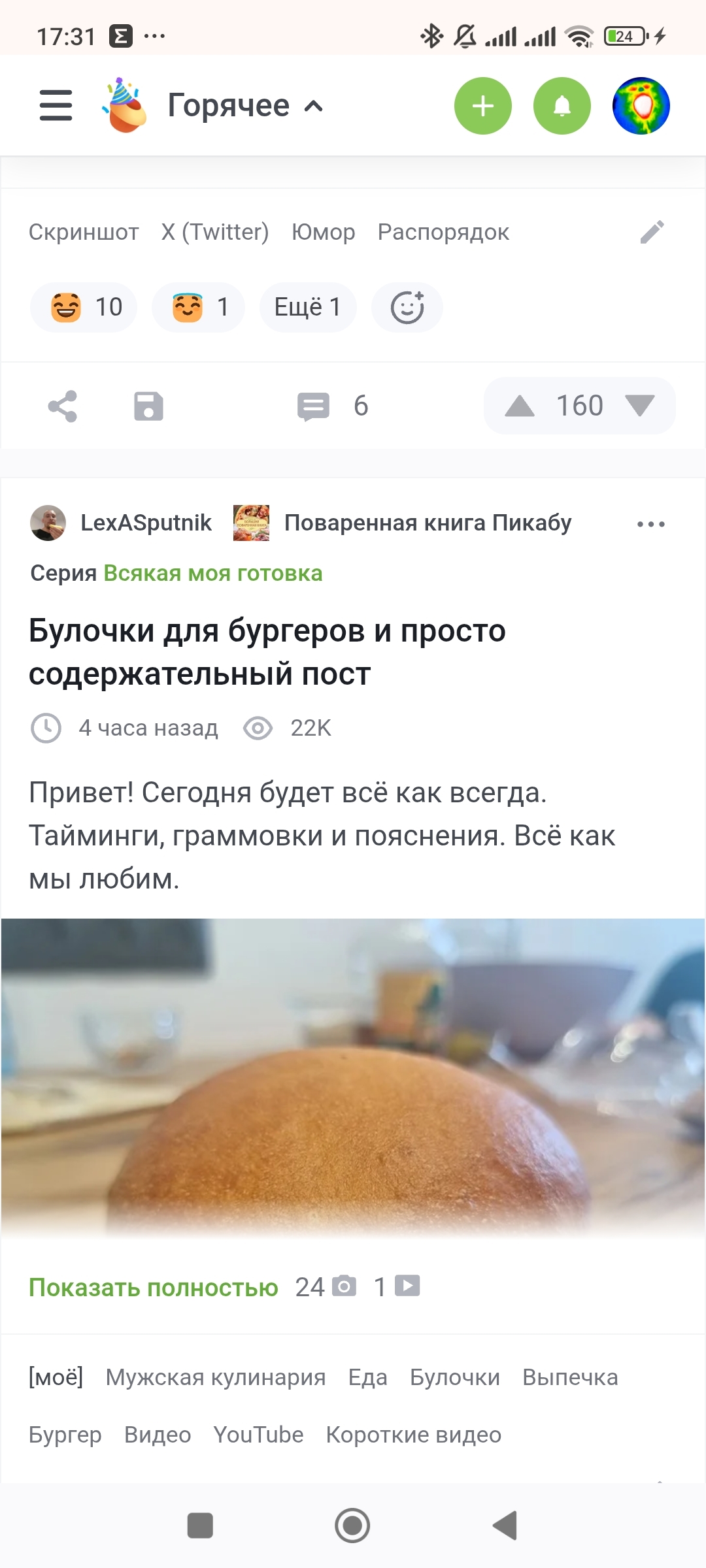Open overflow menu of the buns post
This screenshot has height=1568, width=706.
coord(650,524)
